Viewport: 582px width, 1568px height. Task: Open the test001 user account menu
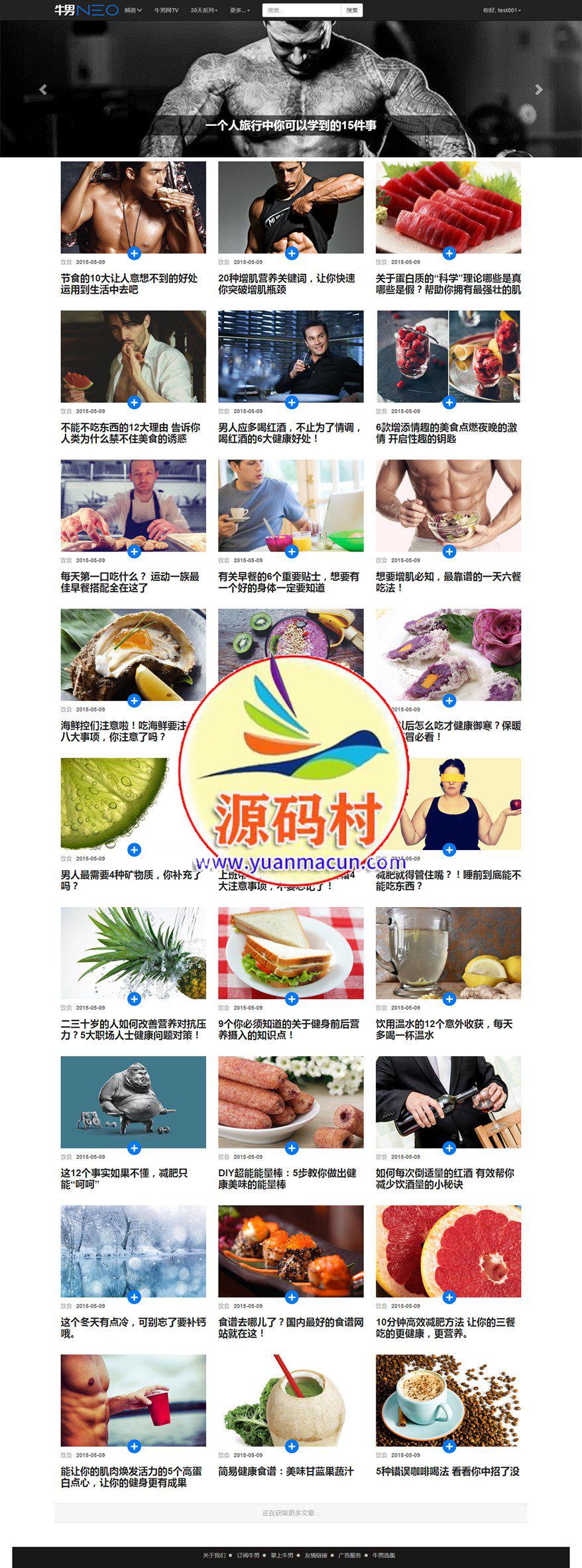(x=502, y=10)
